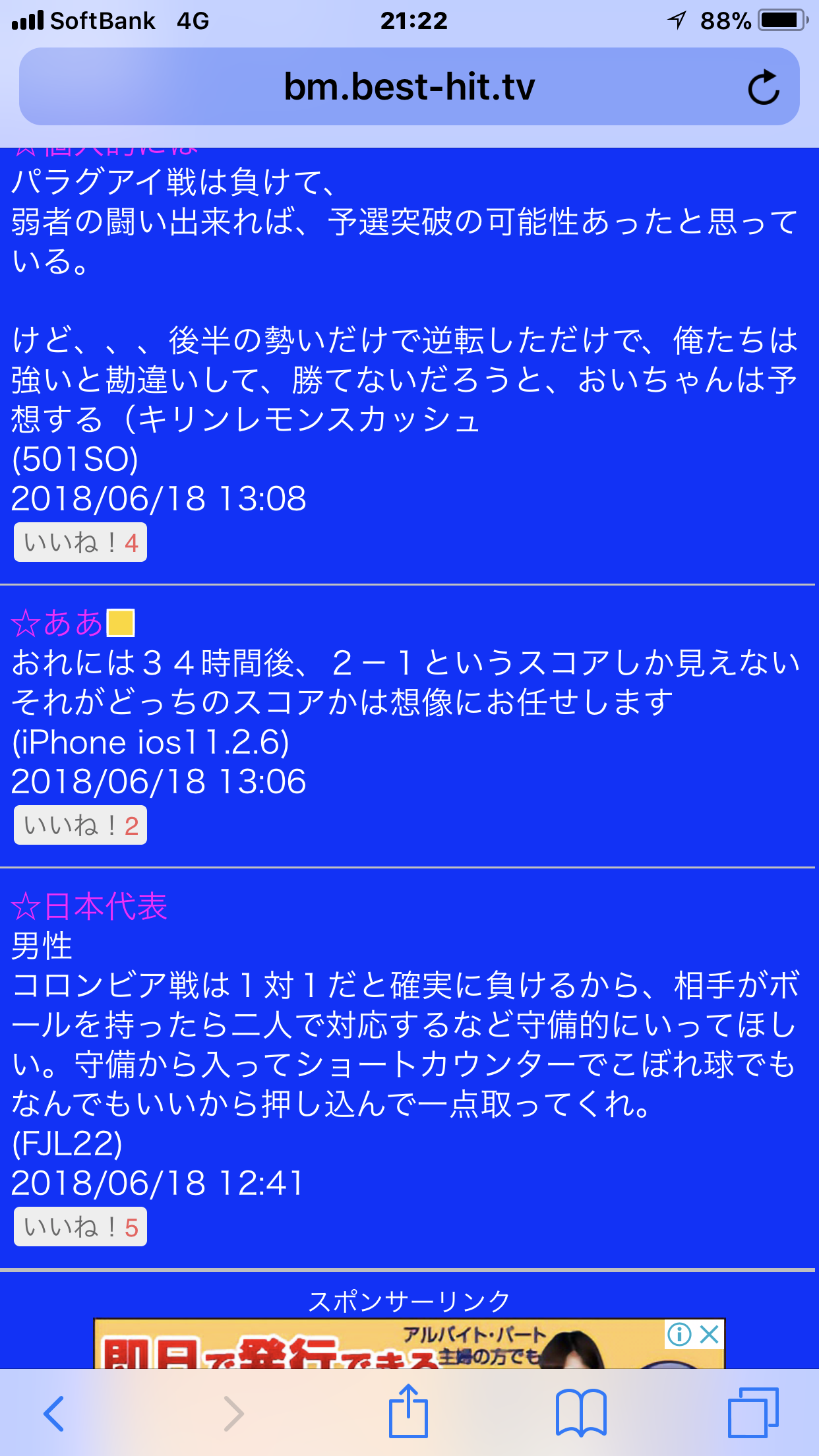Go back to the previous page
This screenshot has height=1456, width=819.
click(x=54, y=1413)
